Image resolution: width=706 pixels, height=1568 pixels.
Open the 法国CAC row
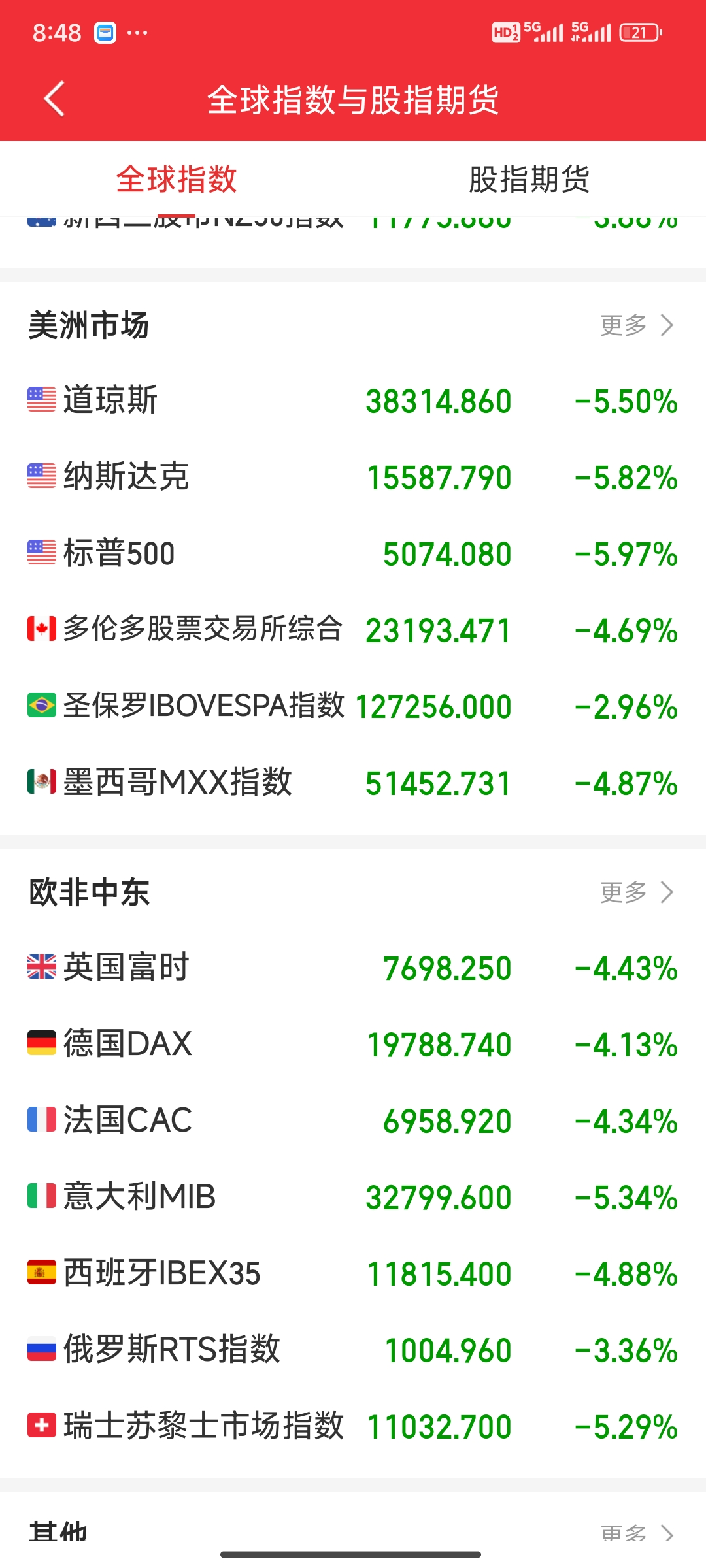(x=353, y=1120)
